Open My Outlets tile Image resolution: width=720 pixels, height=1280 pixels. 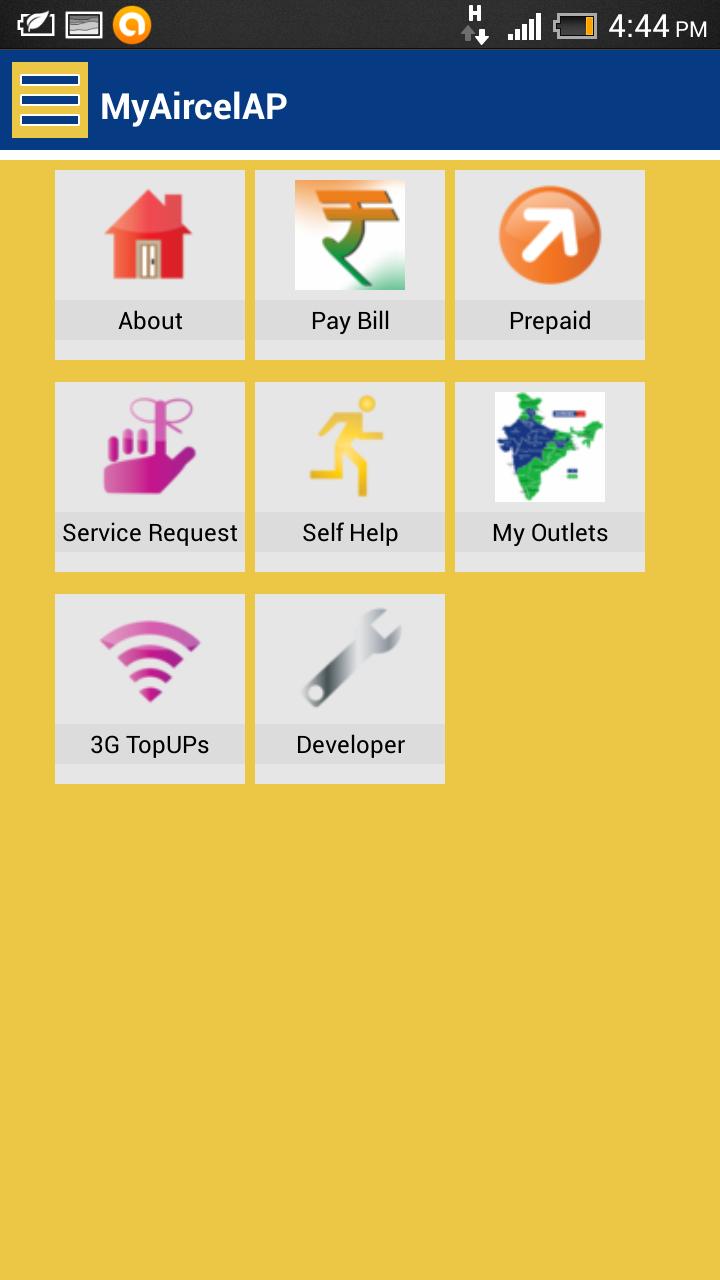click(550, 477)
